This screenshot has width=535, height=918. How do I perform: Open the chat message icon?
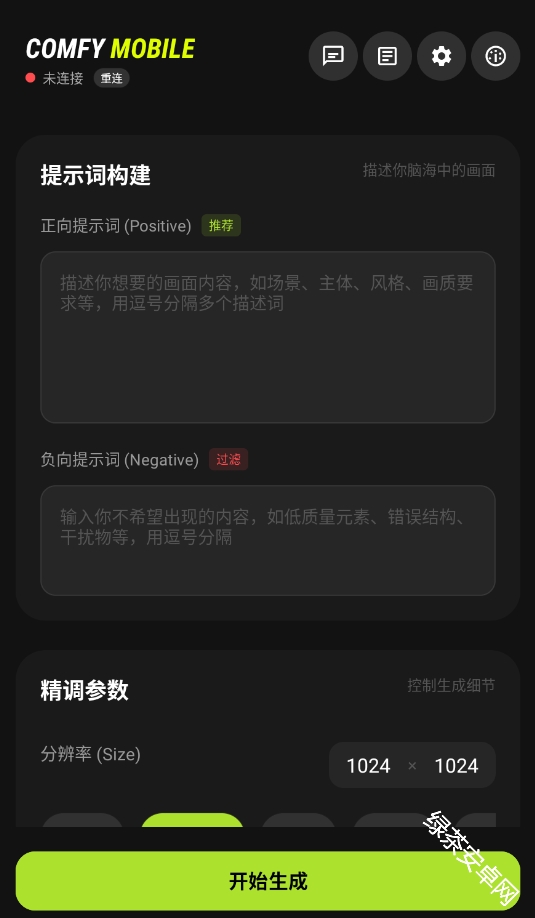(333, 56)
